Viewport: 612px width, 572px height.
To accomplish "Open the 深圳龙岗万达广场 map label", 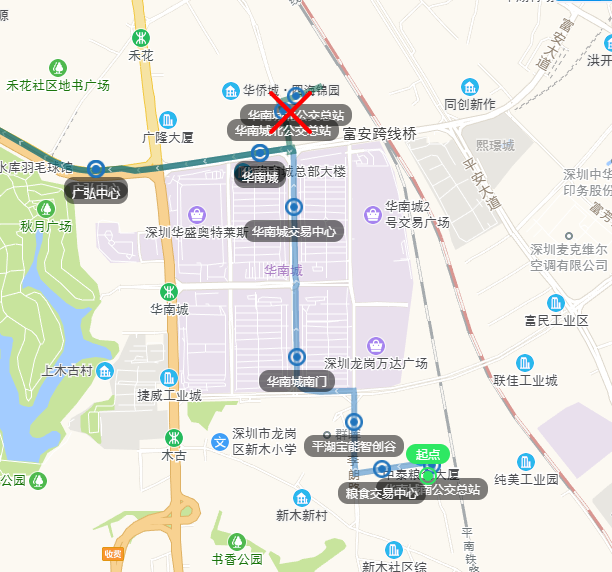I will click(x=376, y=363).
